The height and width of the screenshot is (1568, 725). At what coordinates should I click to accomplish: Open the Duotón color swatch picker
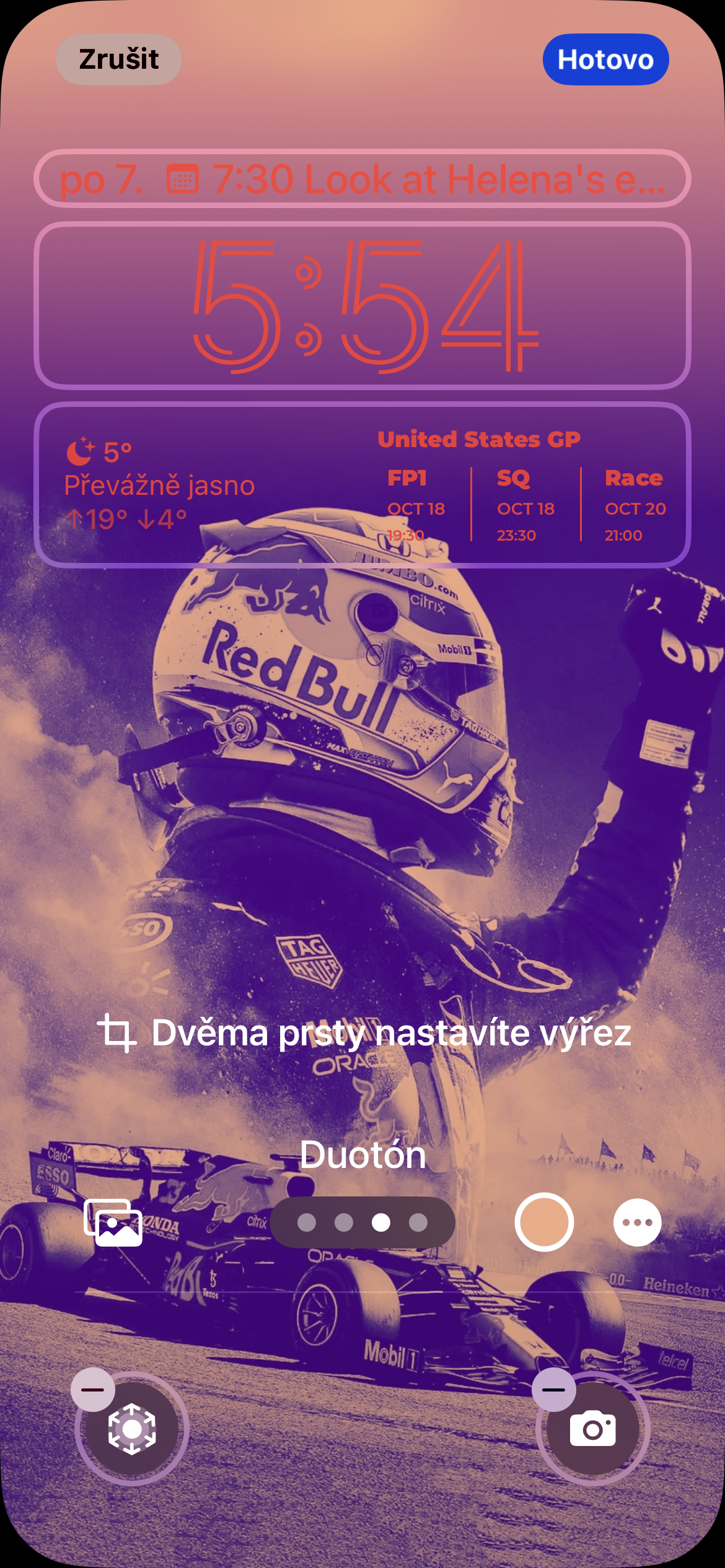543,1222
